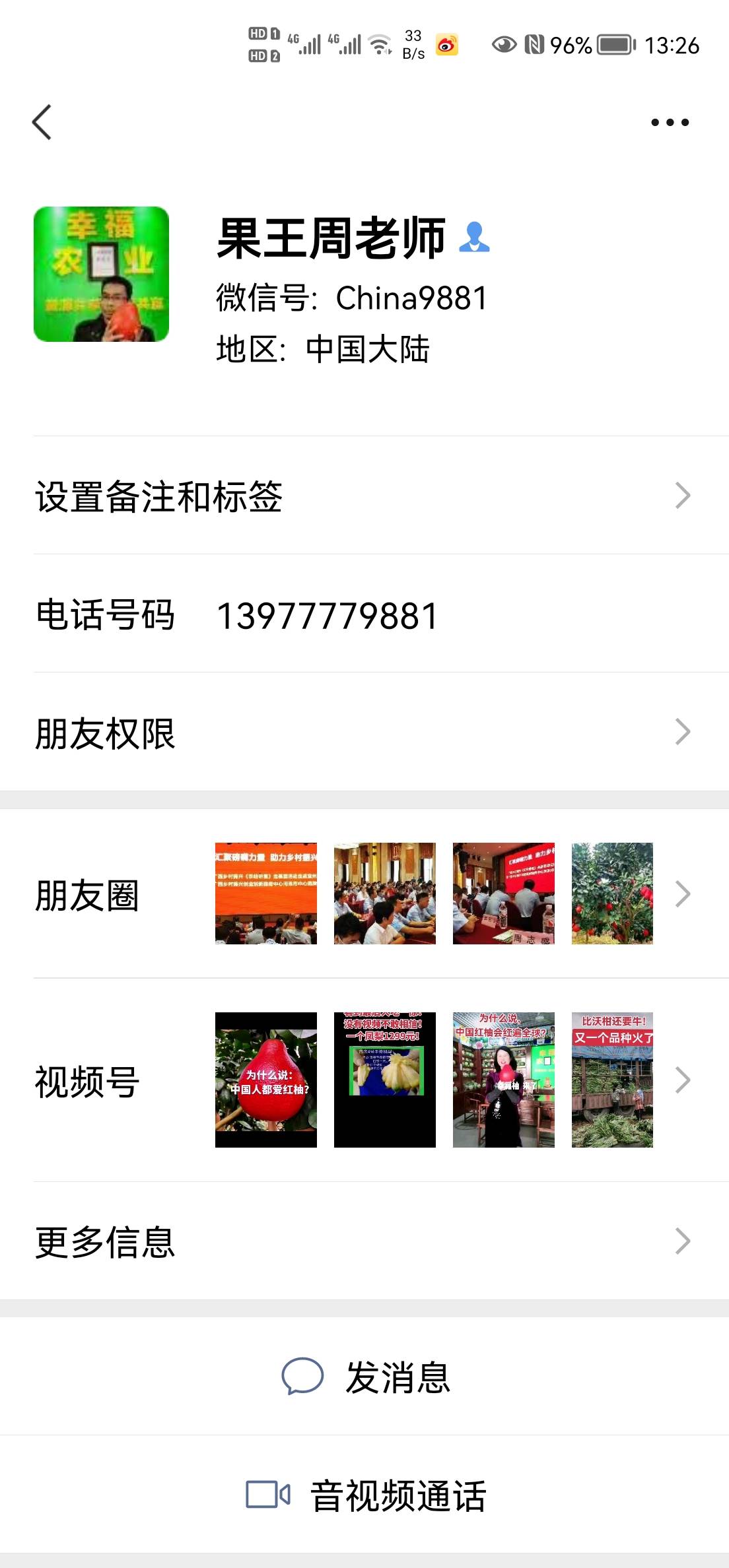The height and width of the screenshot is (1568, 729).
Task: View 果王周老师's profile avatar
Action: [101, 274]
